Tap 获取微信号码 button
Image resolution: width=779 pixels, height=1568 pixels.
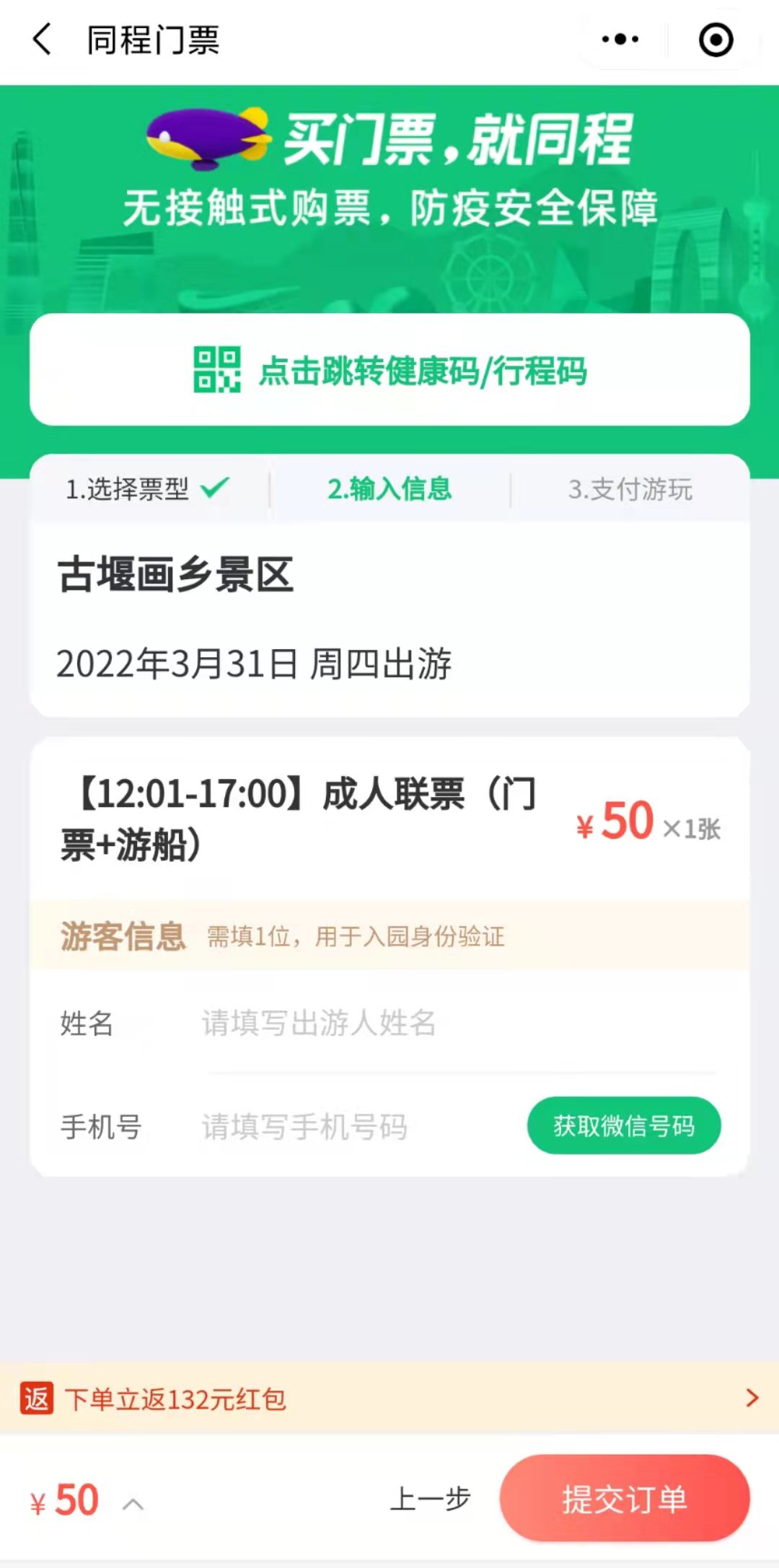tap(624, 1126)
